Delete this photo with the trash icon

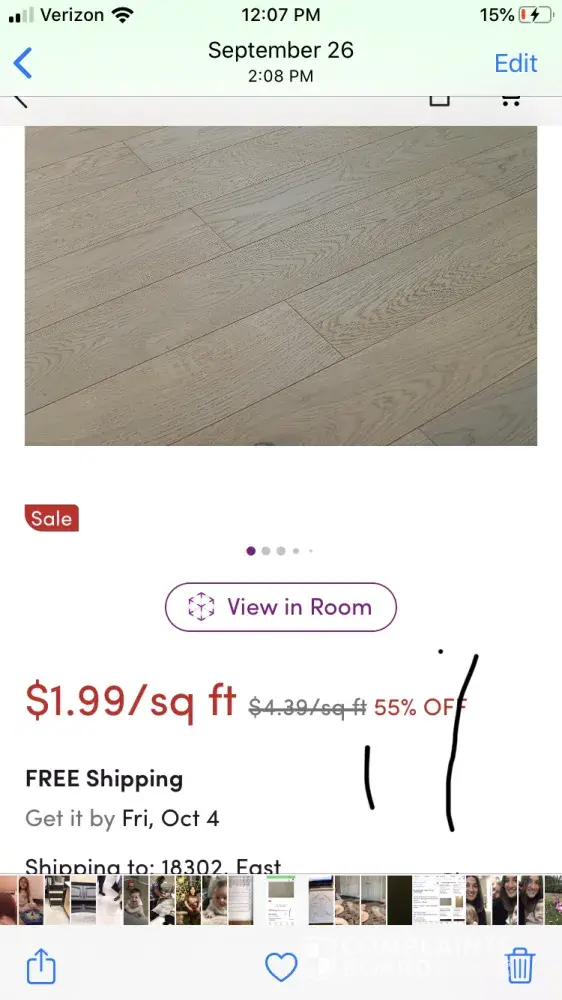click(520, 966)
